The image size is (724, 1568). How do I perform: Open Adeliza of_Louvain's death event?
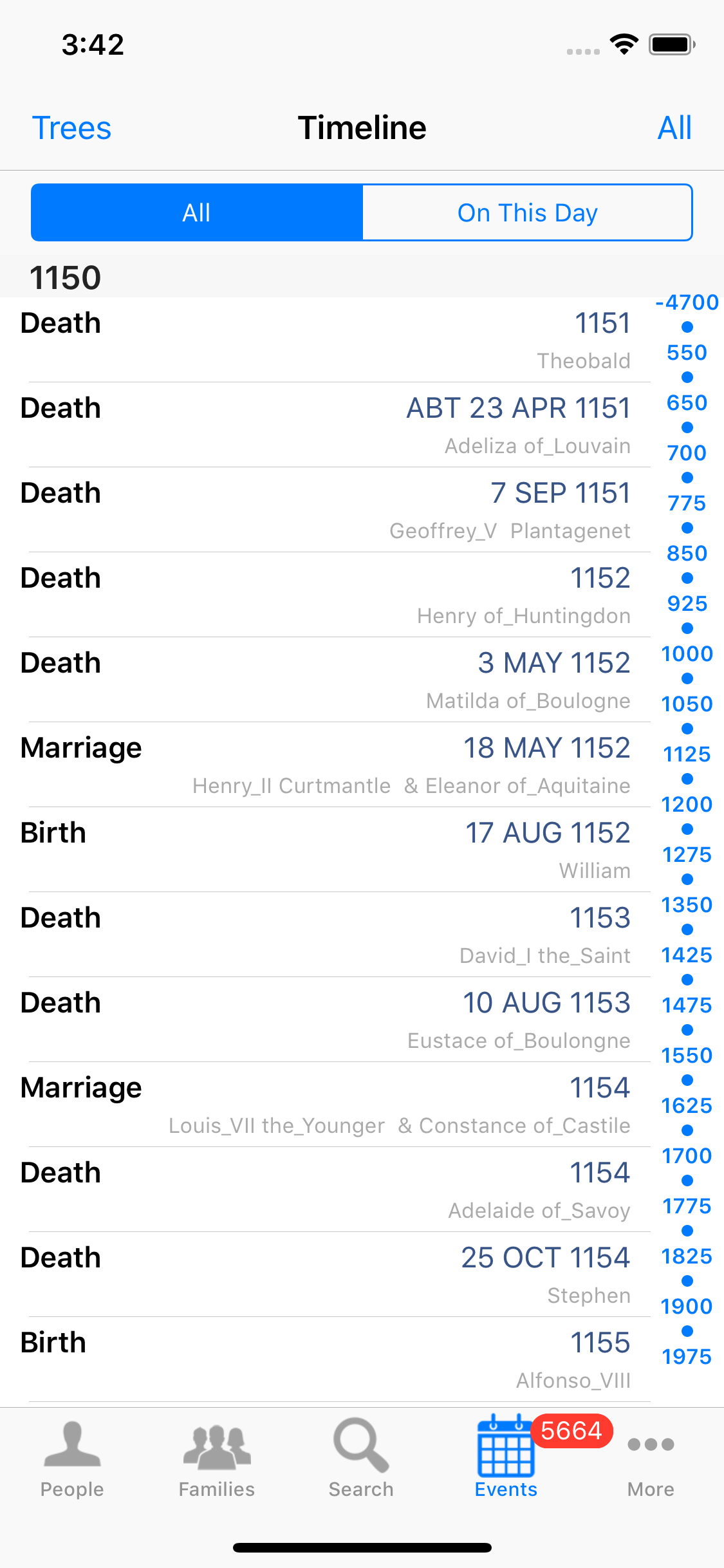[x=335, y=425]
